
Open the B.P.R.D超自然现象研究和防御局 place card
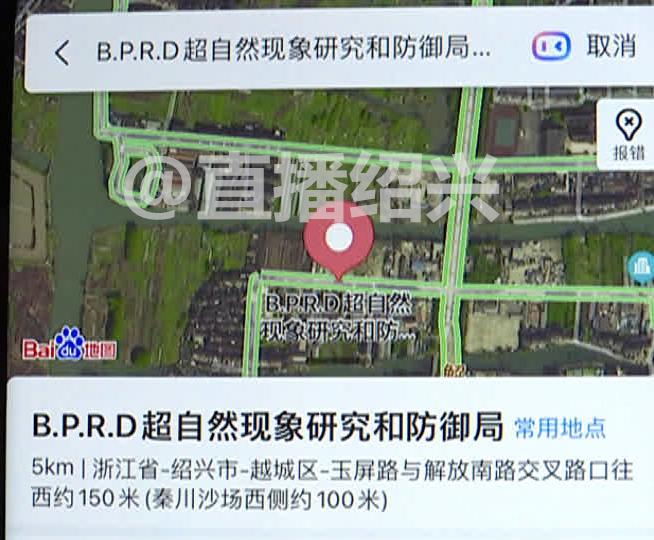(266, 427)
